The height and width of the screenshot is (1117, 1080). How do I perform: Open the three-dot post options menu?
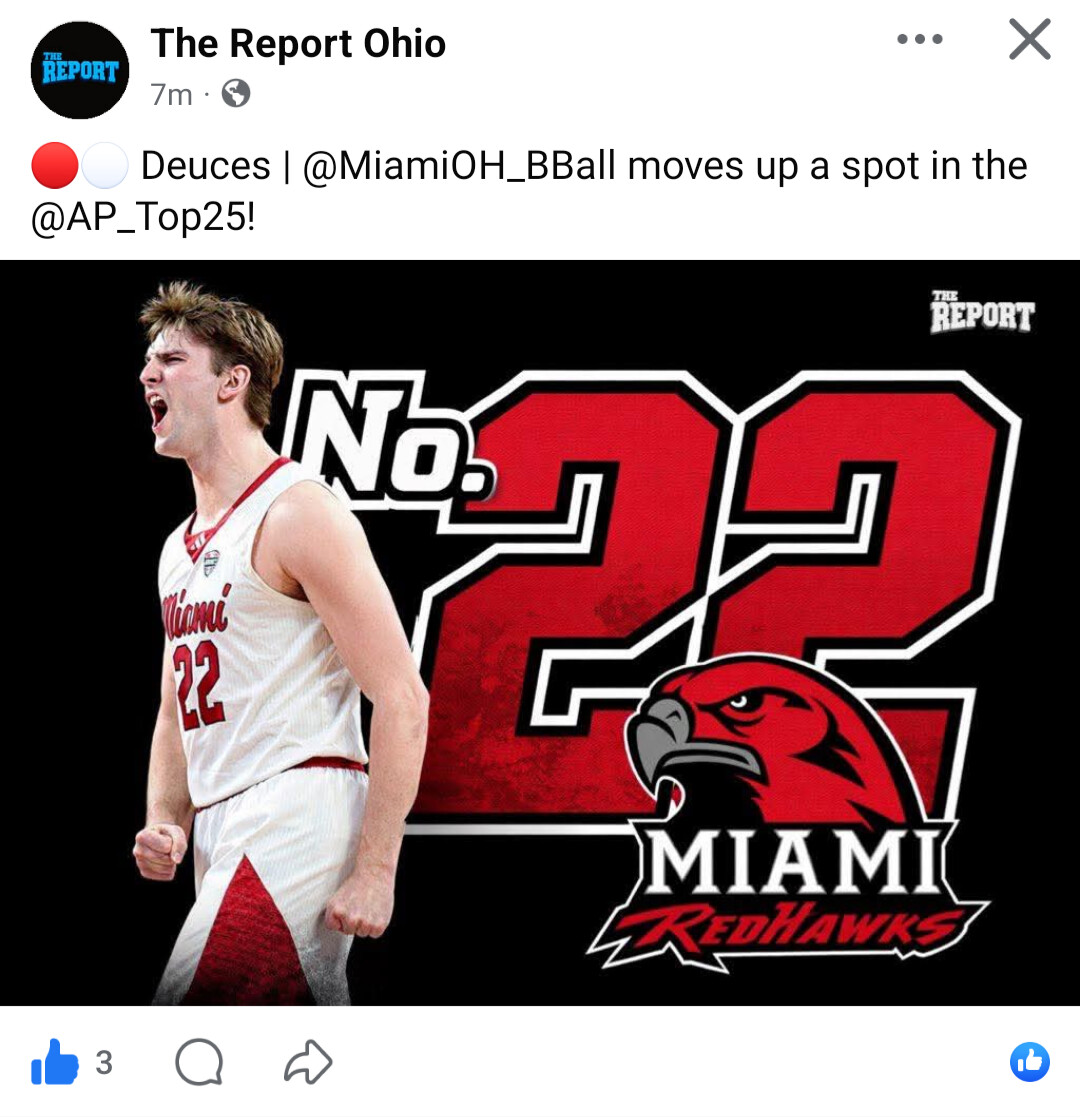[919, 40]
